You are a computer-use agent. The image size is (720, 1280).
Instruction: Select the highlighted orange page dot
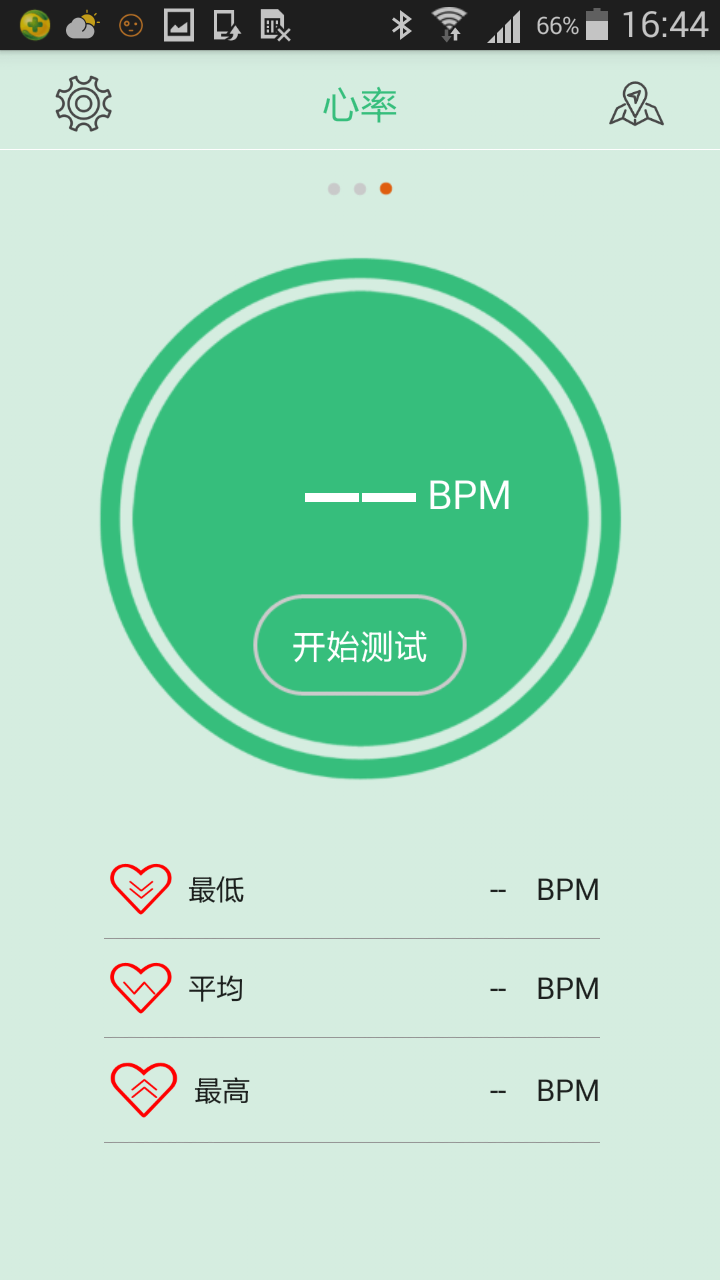pyautogui.click(x=385, y=188)
